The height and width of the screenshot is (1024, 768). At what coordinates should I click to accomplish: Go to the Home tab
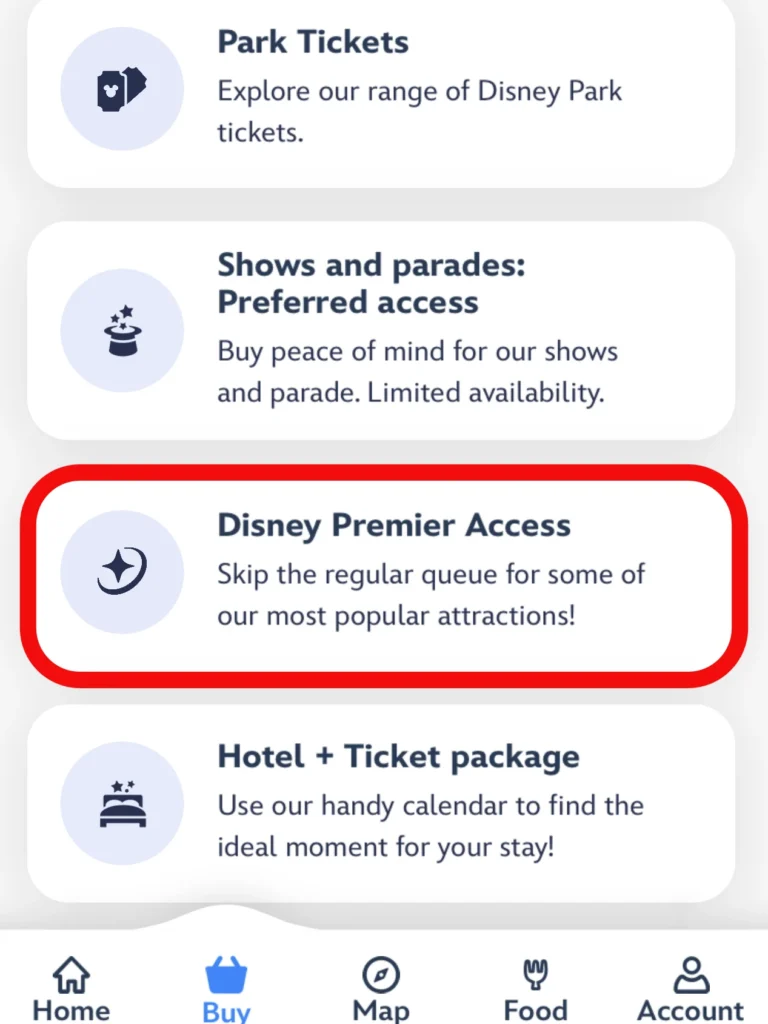pyautogui.click(x=71, y=988)
